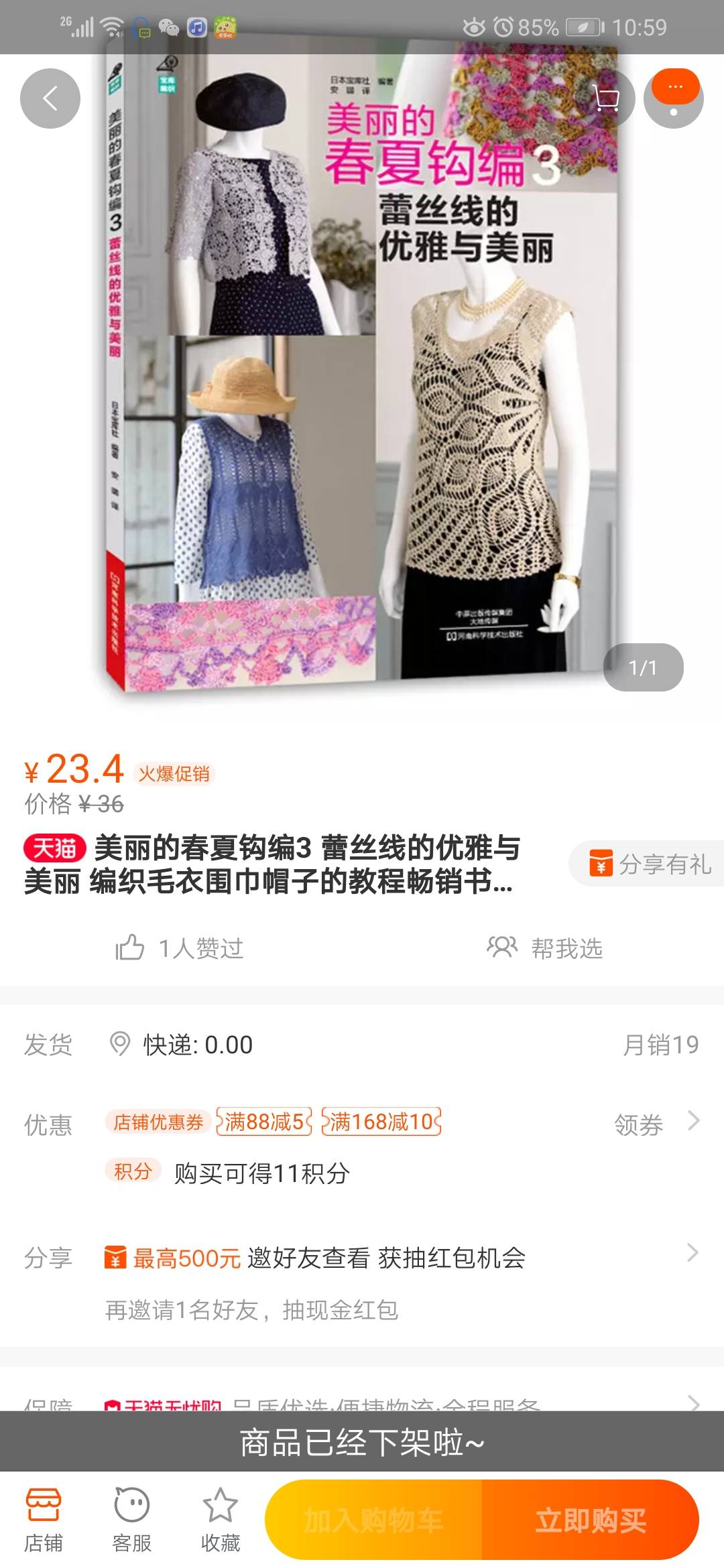The height and width of the screenshot is (1568, 724).
Task: Tap 加入购物车 add to cart
Action: (373, 1520)
